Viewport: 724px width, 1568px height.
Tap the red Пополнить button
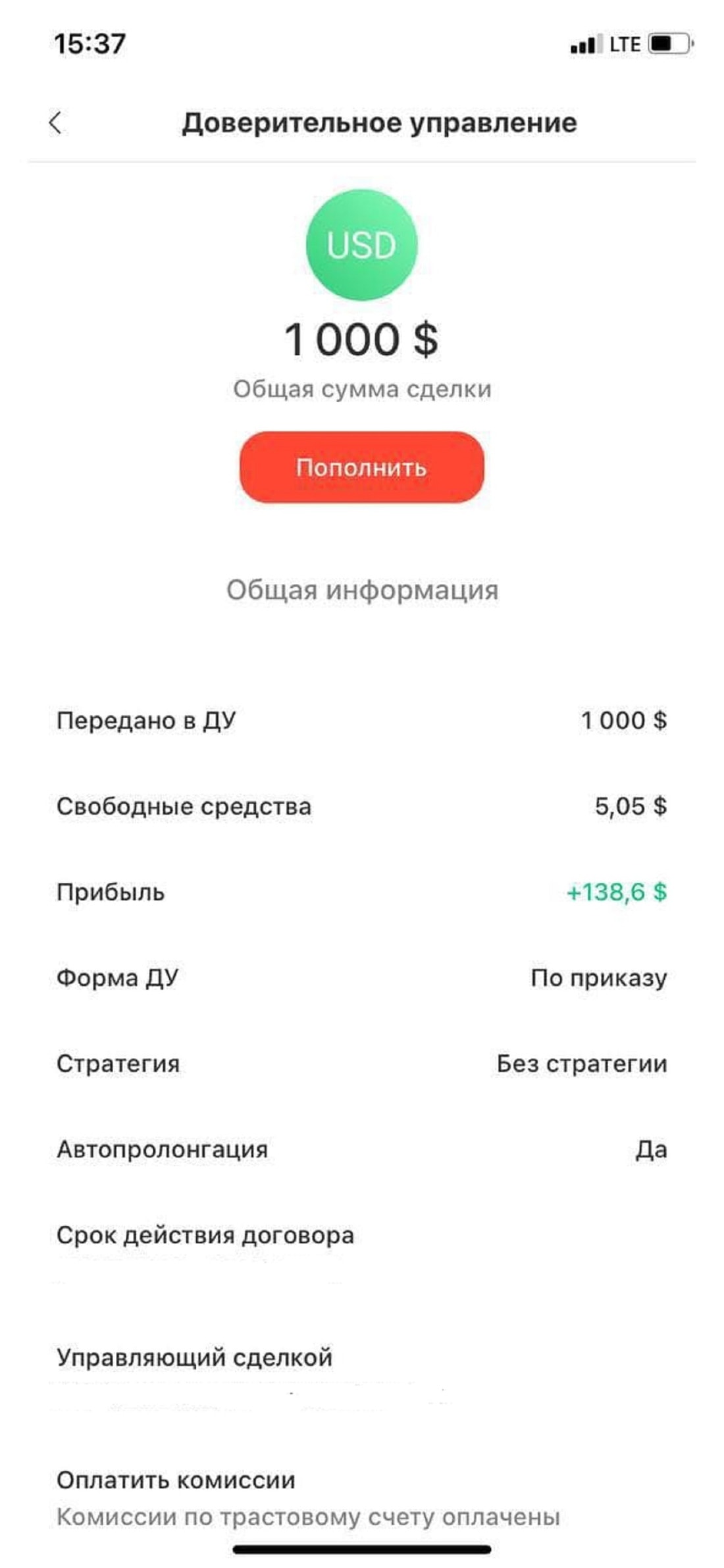pos(361,467)
